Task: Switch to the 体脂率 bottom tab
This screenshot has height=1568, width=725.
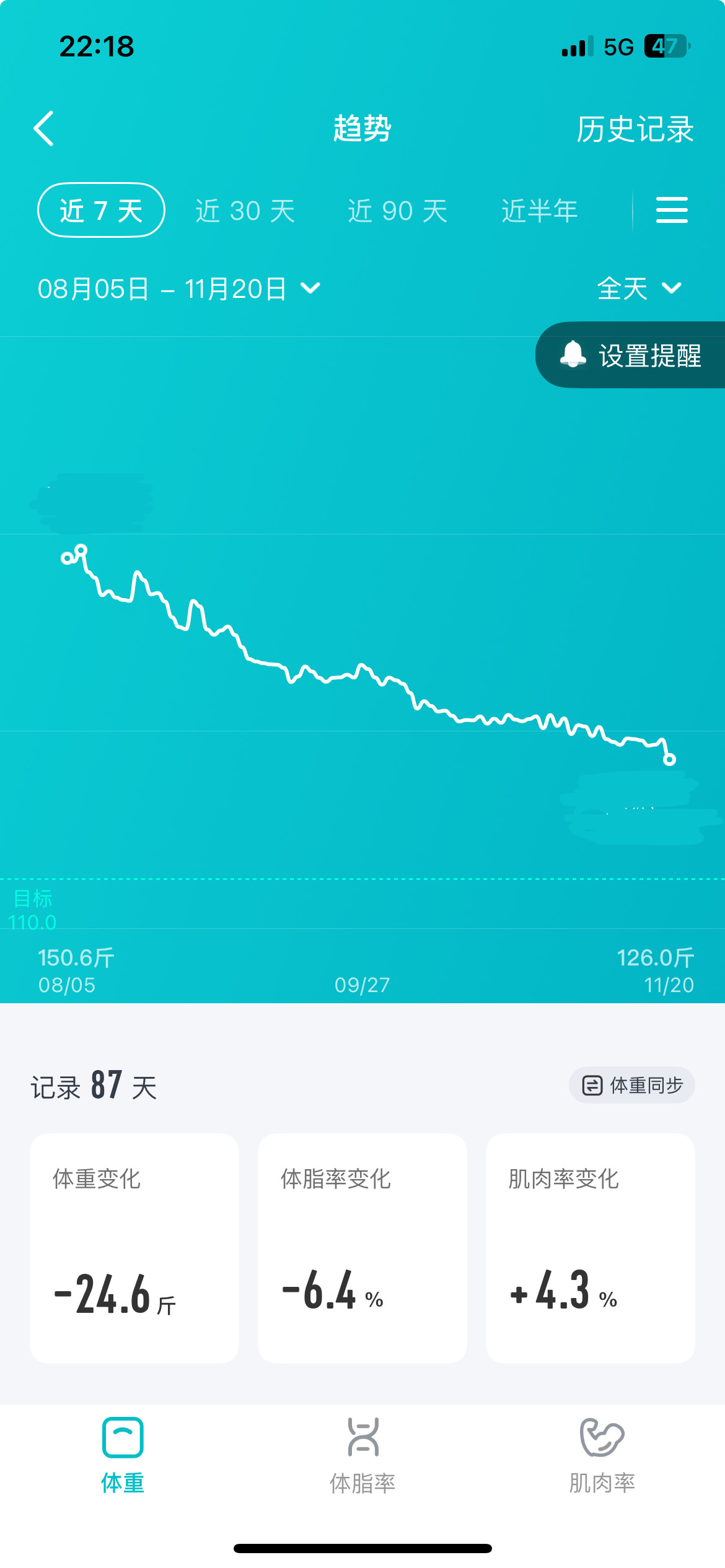Action: 362,1455
